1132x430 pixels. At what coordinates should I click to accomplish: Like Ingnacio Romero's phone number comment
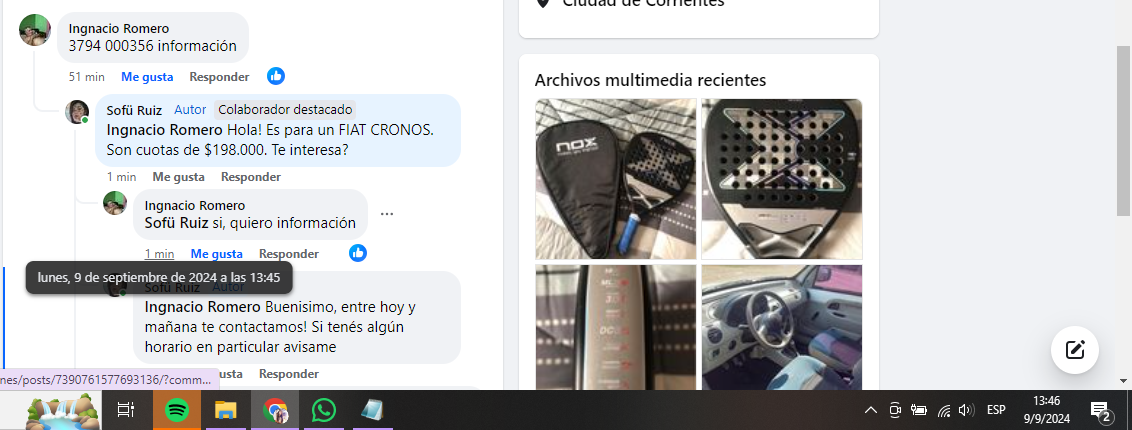[x=147, y=77]
